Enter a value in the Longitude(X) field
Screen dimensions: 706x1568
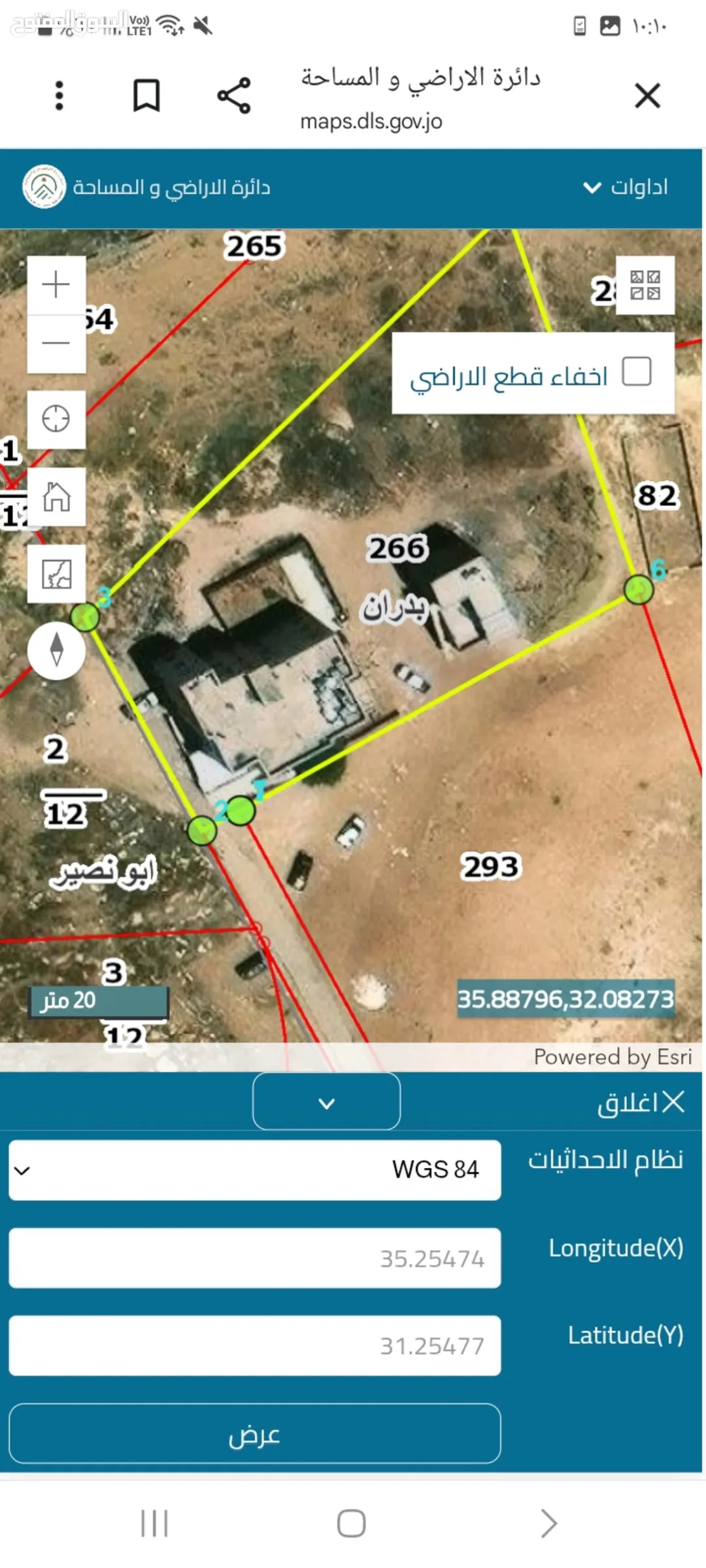point(255,1258)
